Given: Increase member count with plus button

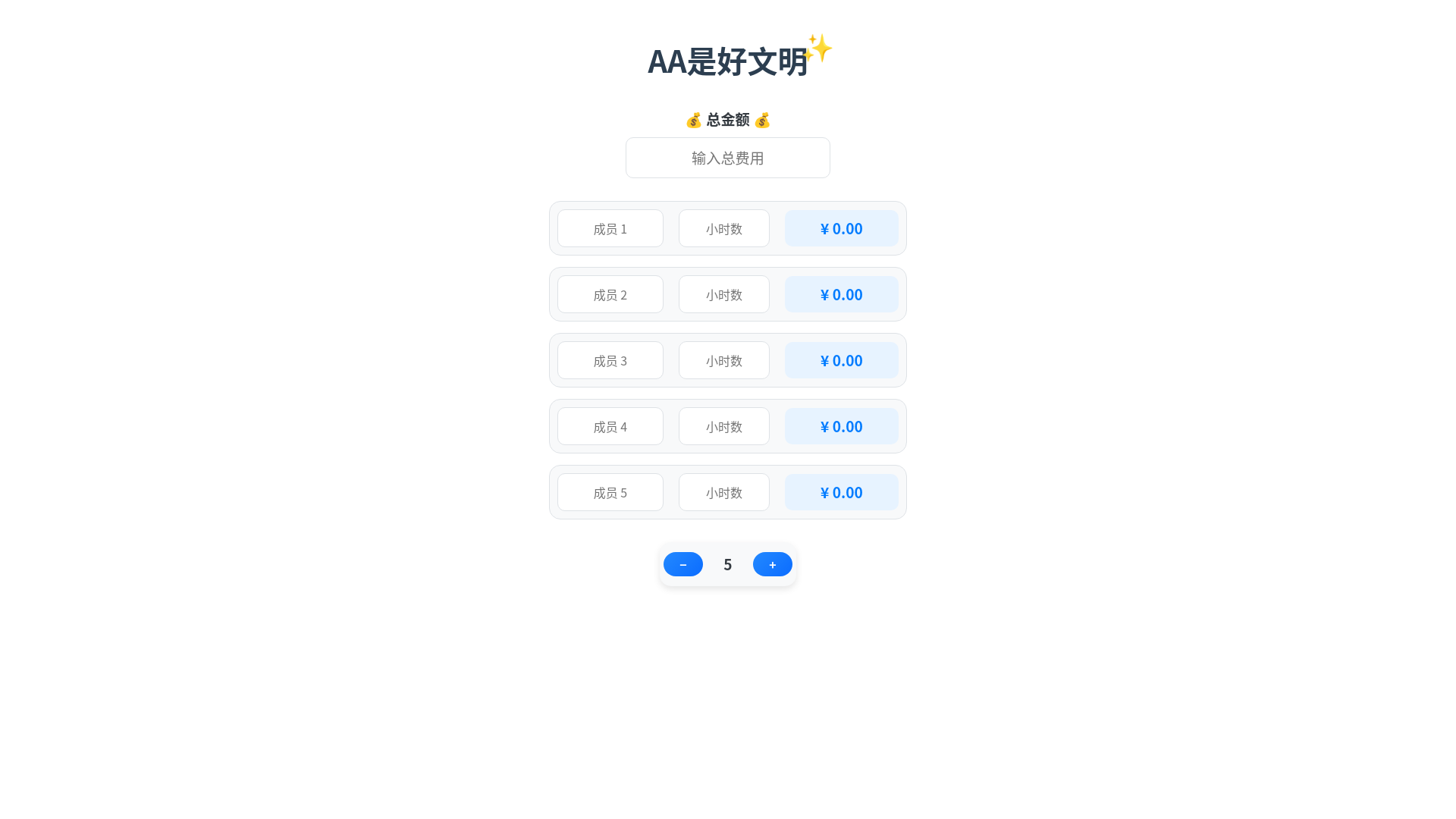Looking at the screenshot, I should [x=772, y=564].
